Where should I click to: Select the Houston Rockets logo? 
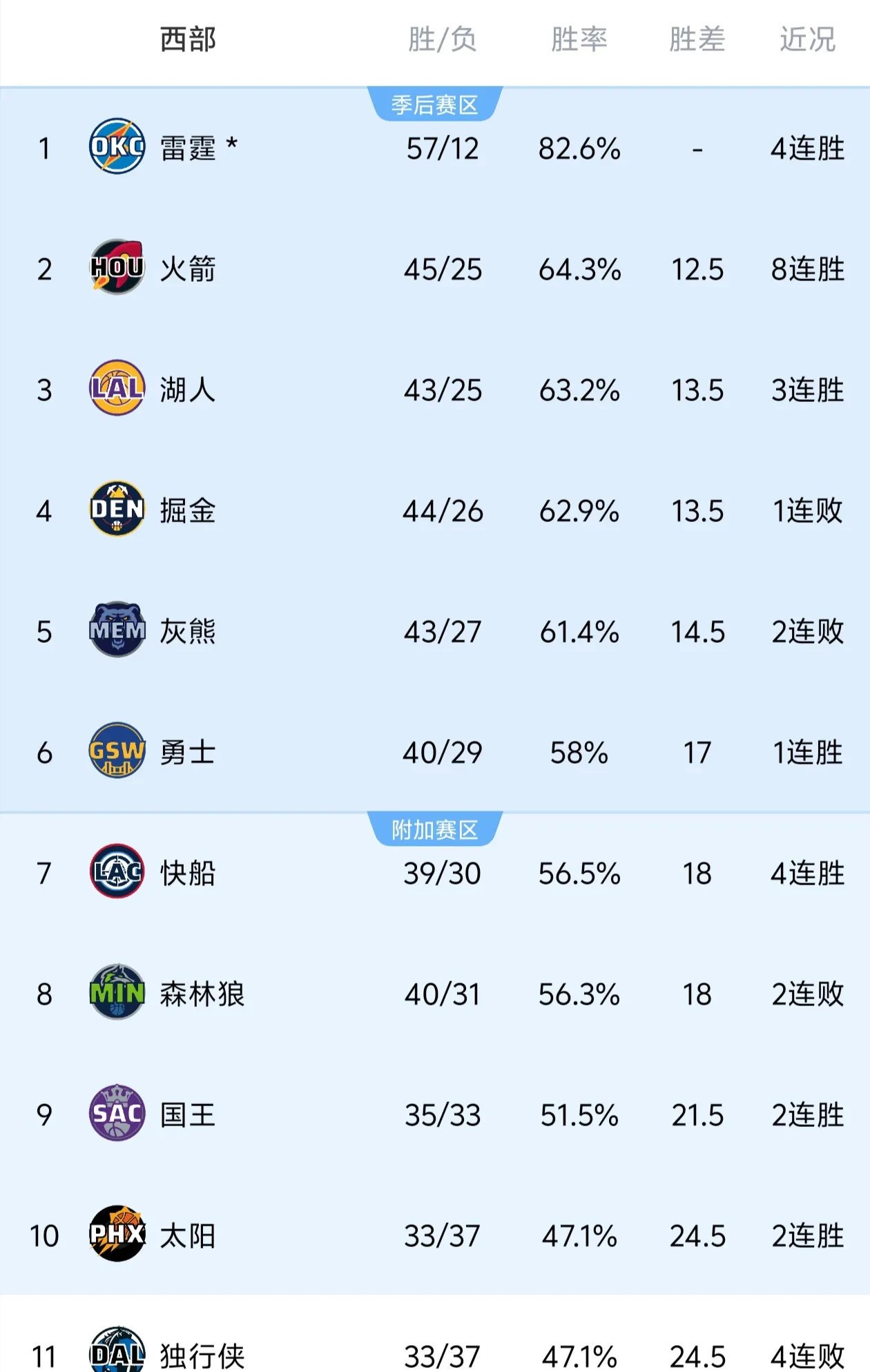pos(116,270)
